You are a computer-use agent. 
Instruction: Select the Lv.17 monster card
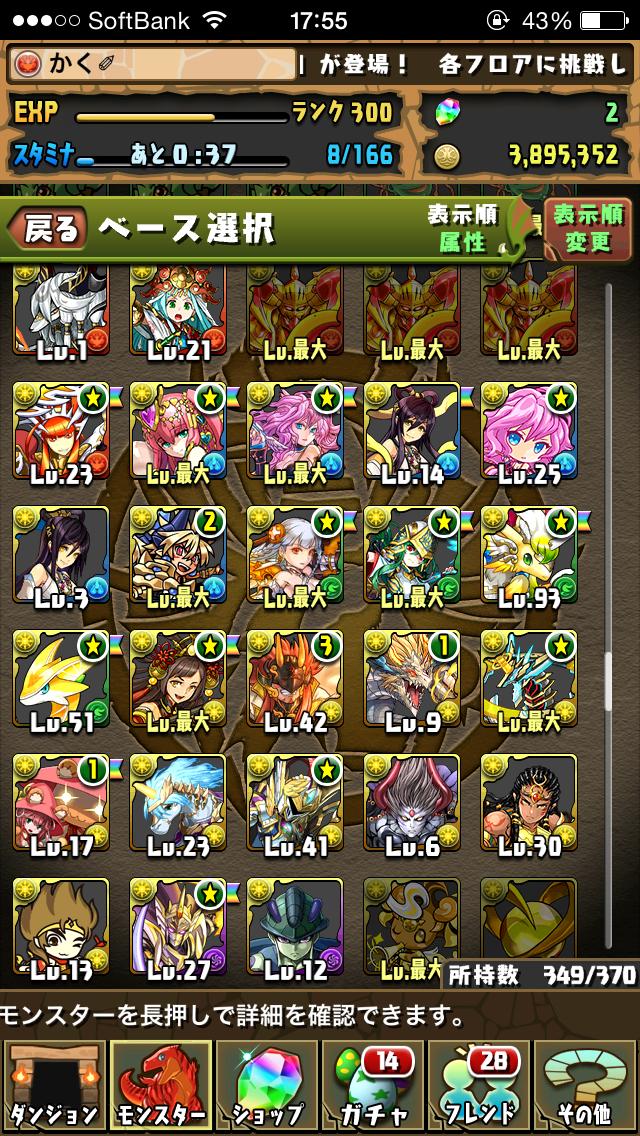coord(61,804)
